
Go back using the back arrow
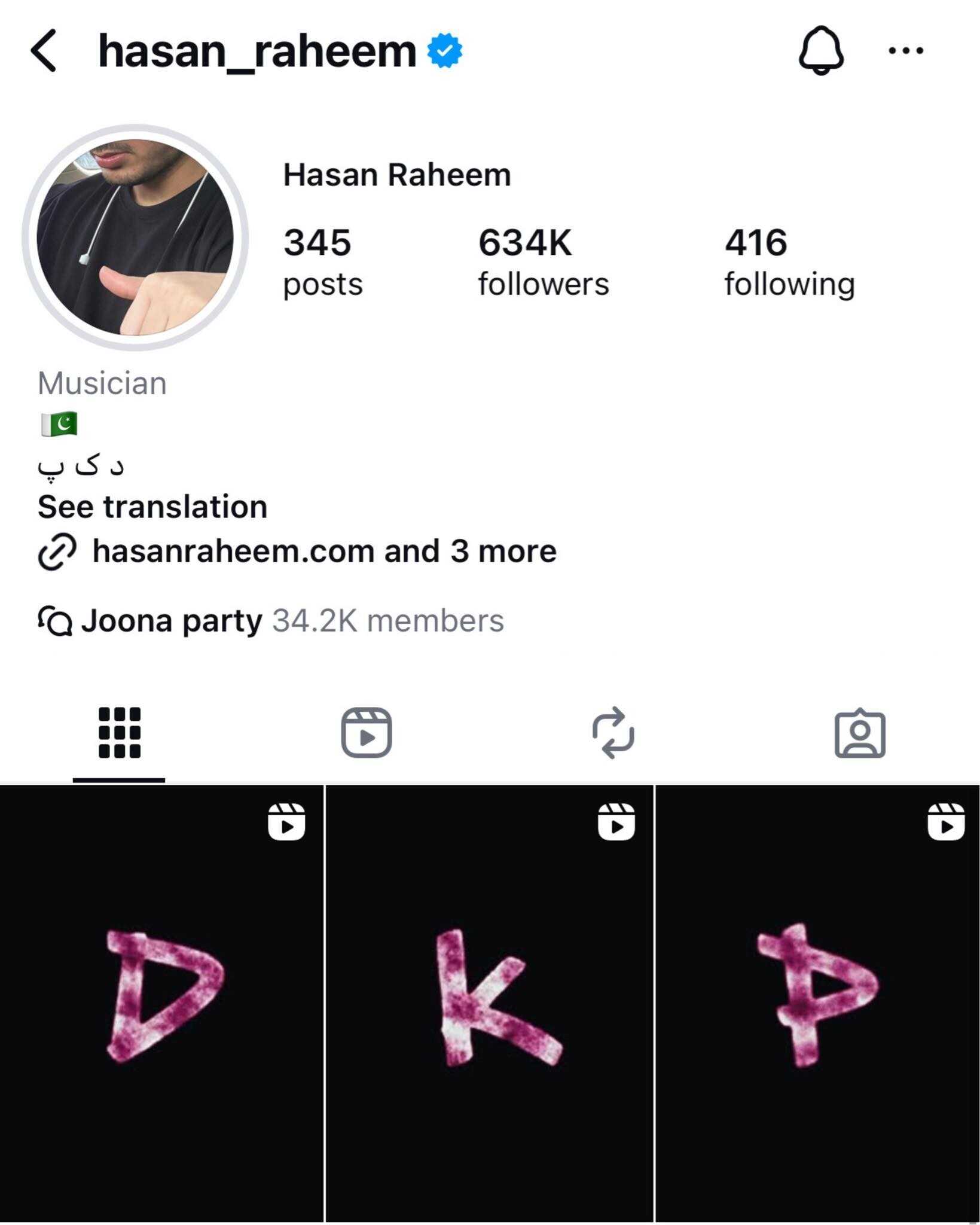click(44, 51)
